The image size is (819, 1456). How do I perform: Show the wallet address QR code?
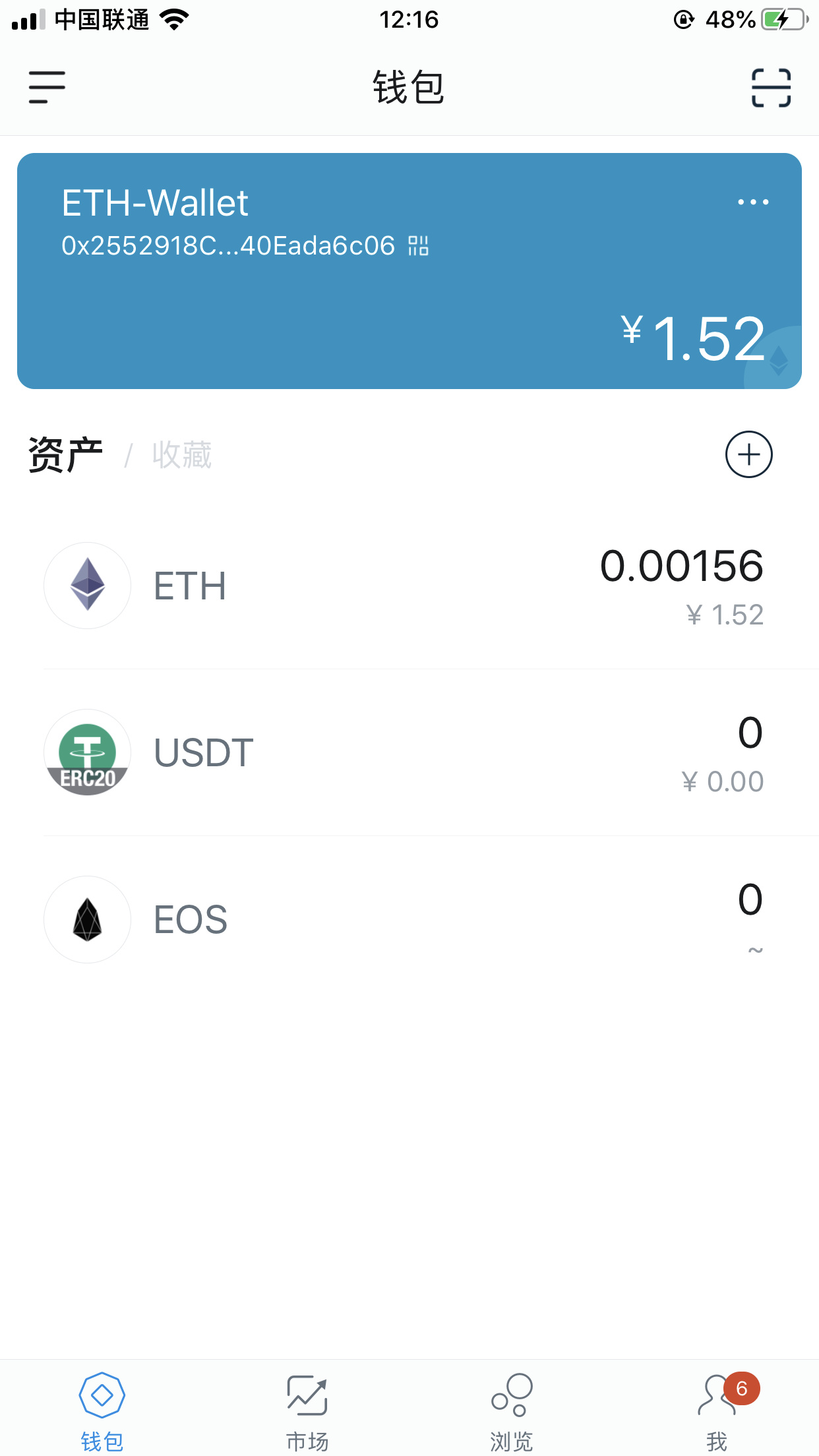[418, 245]
